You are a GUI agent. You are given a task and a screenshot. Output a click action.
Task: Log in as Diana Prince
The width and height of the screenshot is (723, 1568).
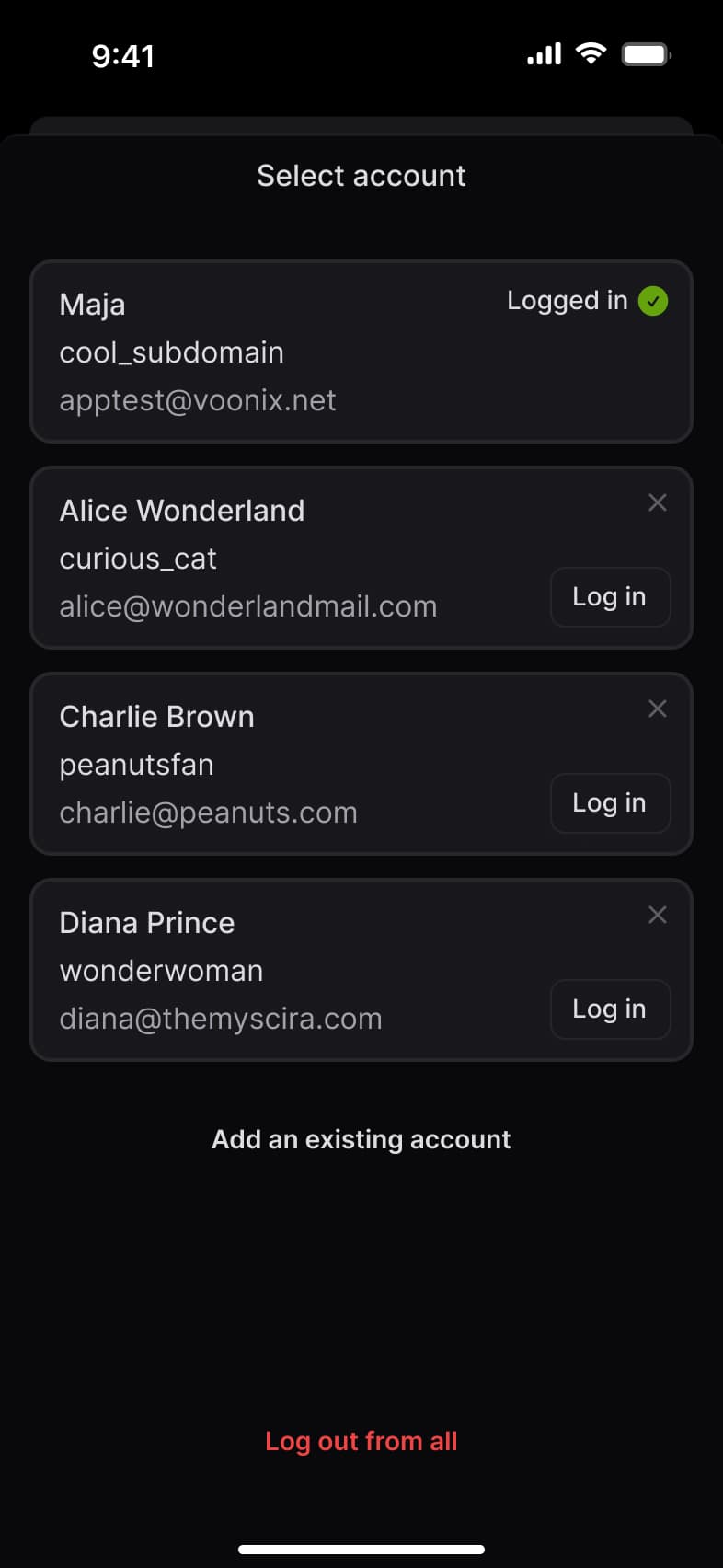pos(610,1009)
